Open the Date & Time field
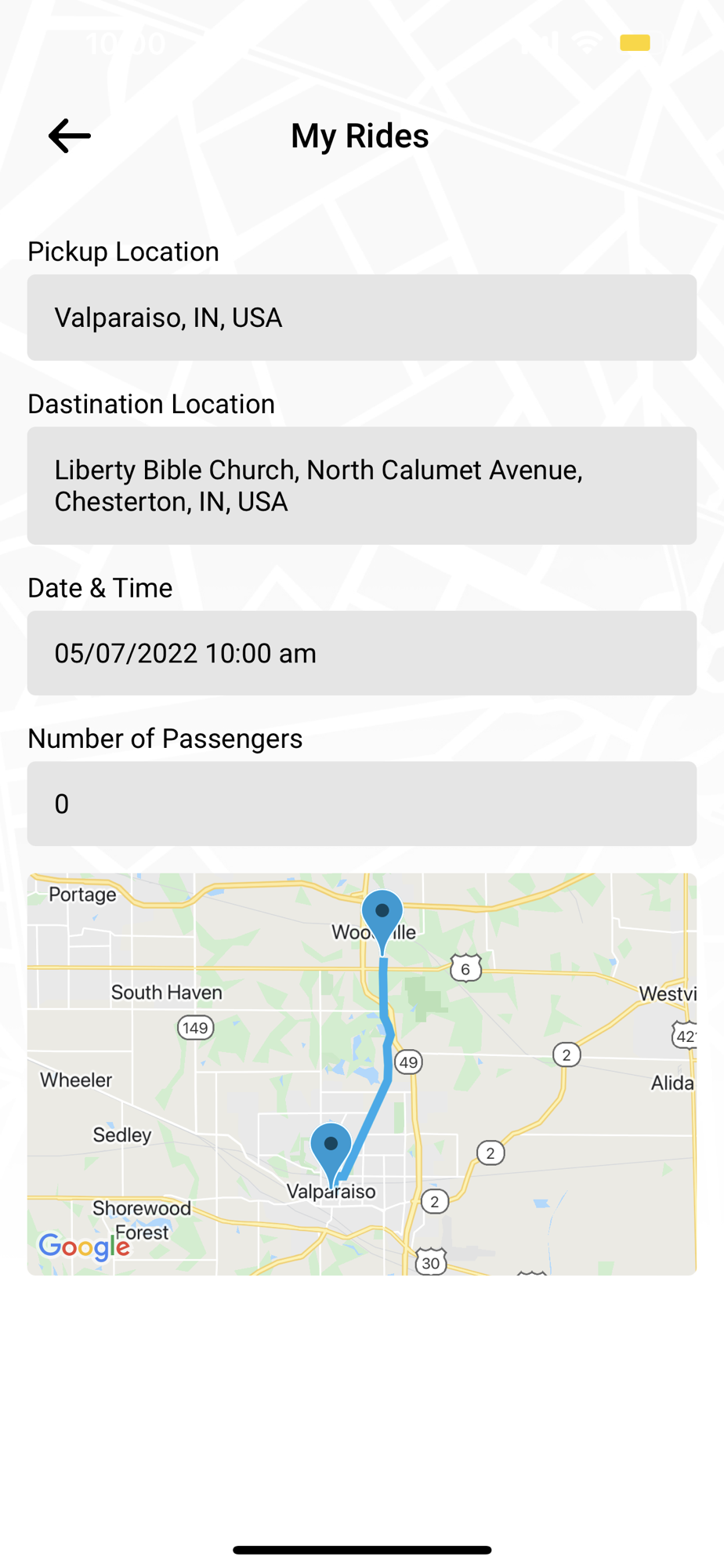Viewport: 724px width, 1568px height. tap(362, 653)
